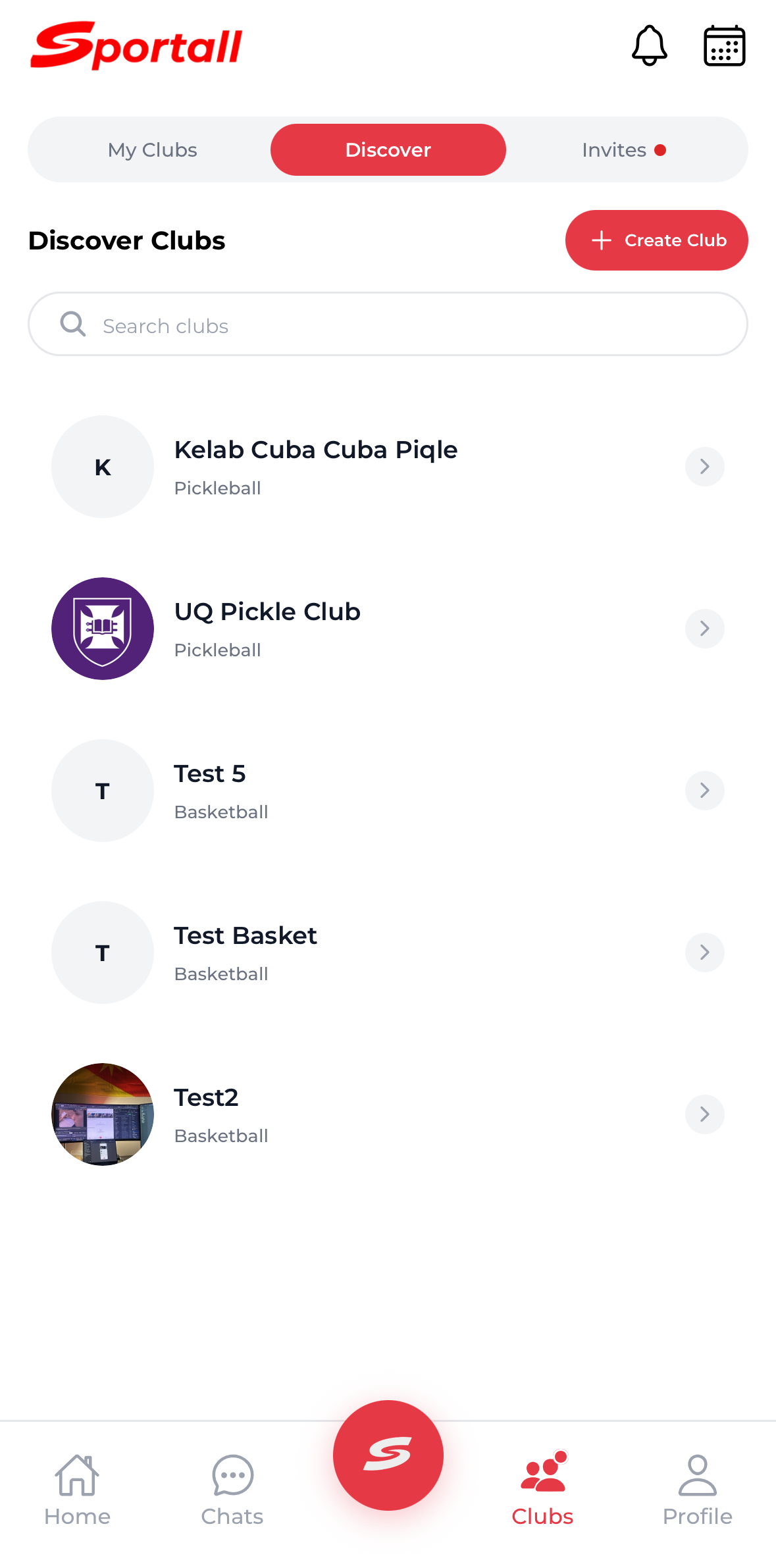
Task: Open the Test2 club chevron
Action: (704, 1114)
